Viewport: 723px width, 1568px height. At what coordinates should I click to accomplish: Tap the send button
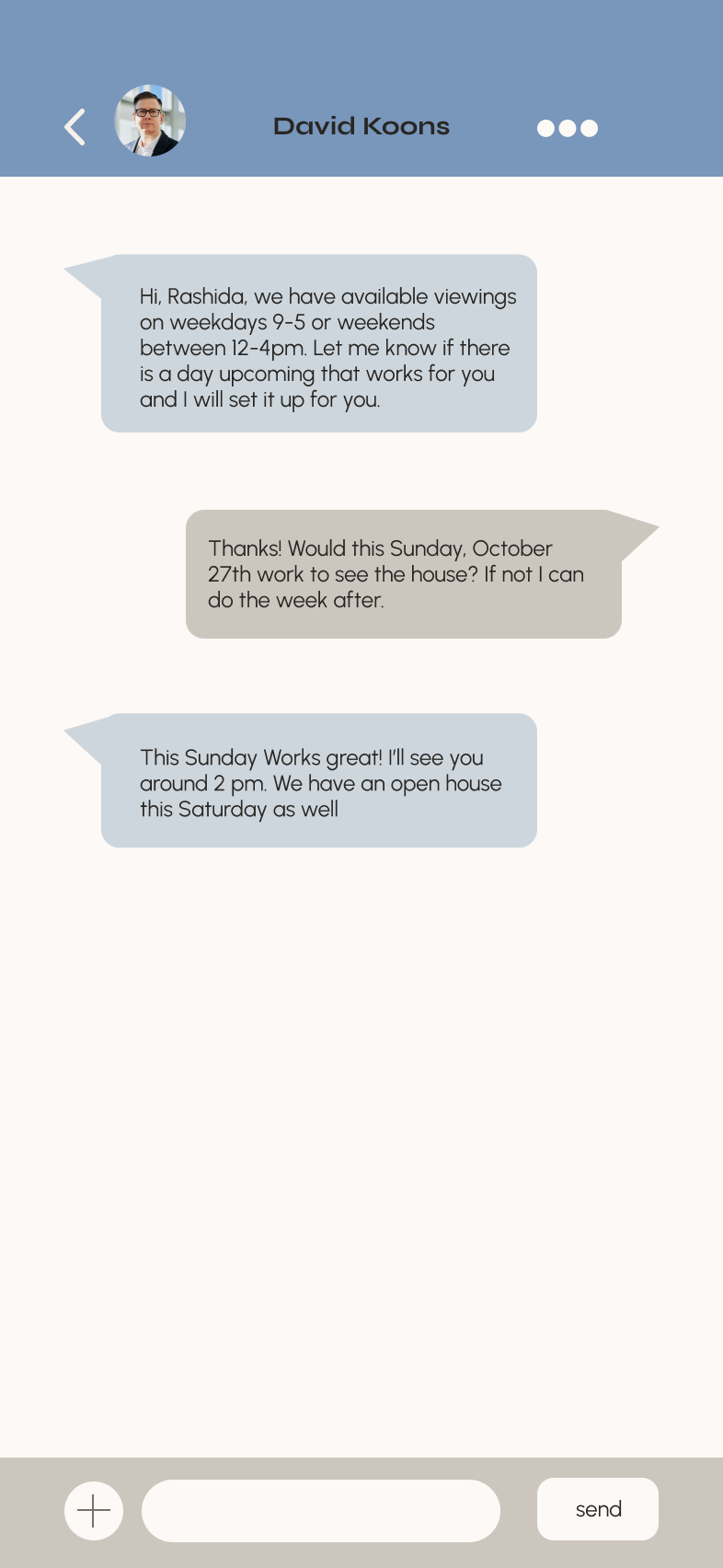click(x=598, y=1509)
